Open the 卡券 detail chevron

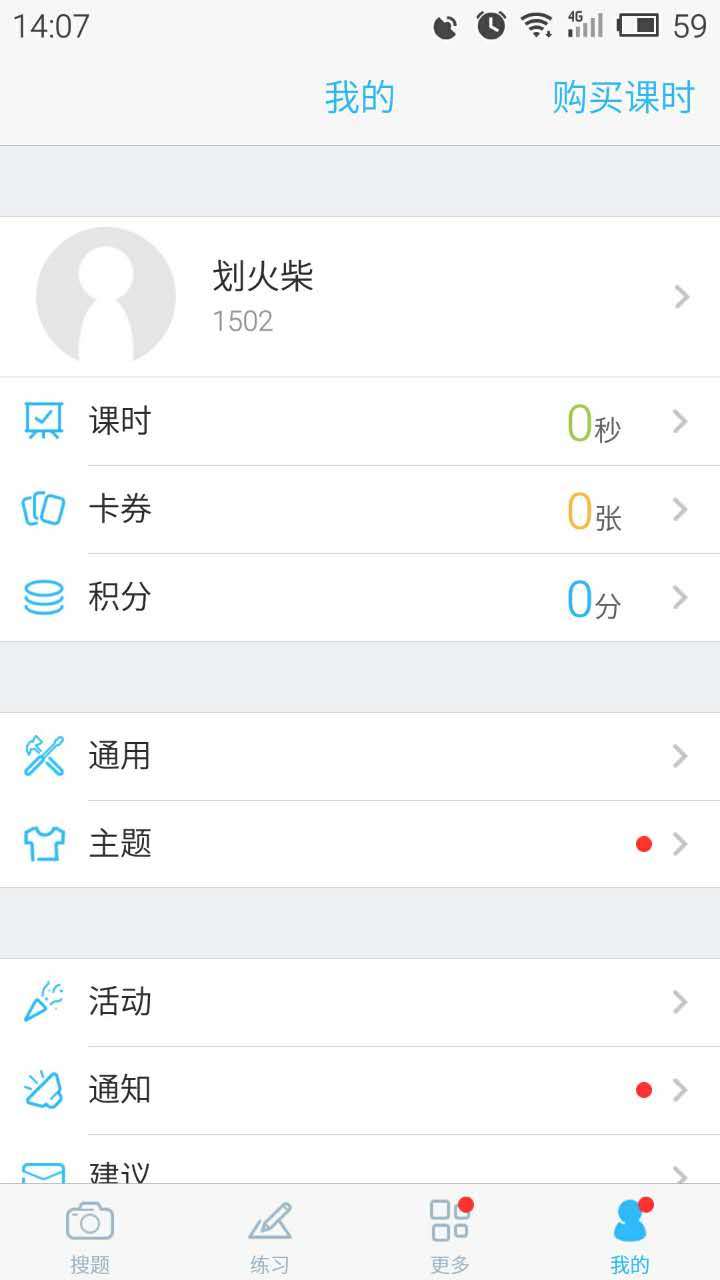[x=682, y=509]
